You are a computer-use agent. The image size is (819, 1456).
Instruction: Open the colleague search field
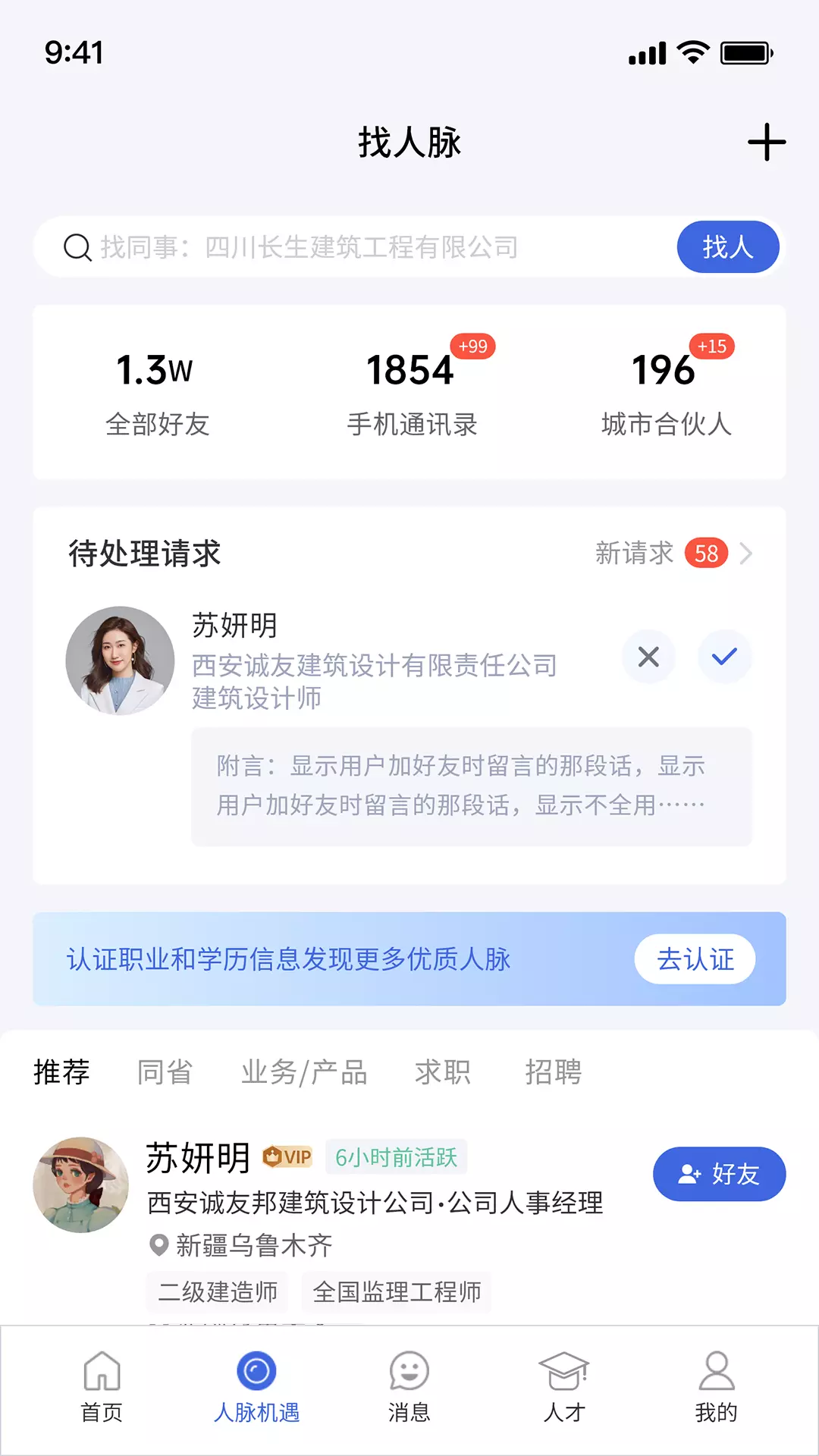[353, 247]
